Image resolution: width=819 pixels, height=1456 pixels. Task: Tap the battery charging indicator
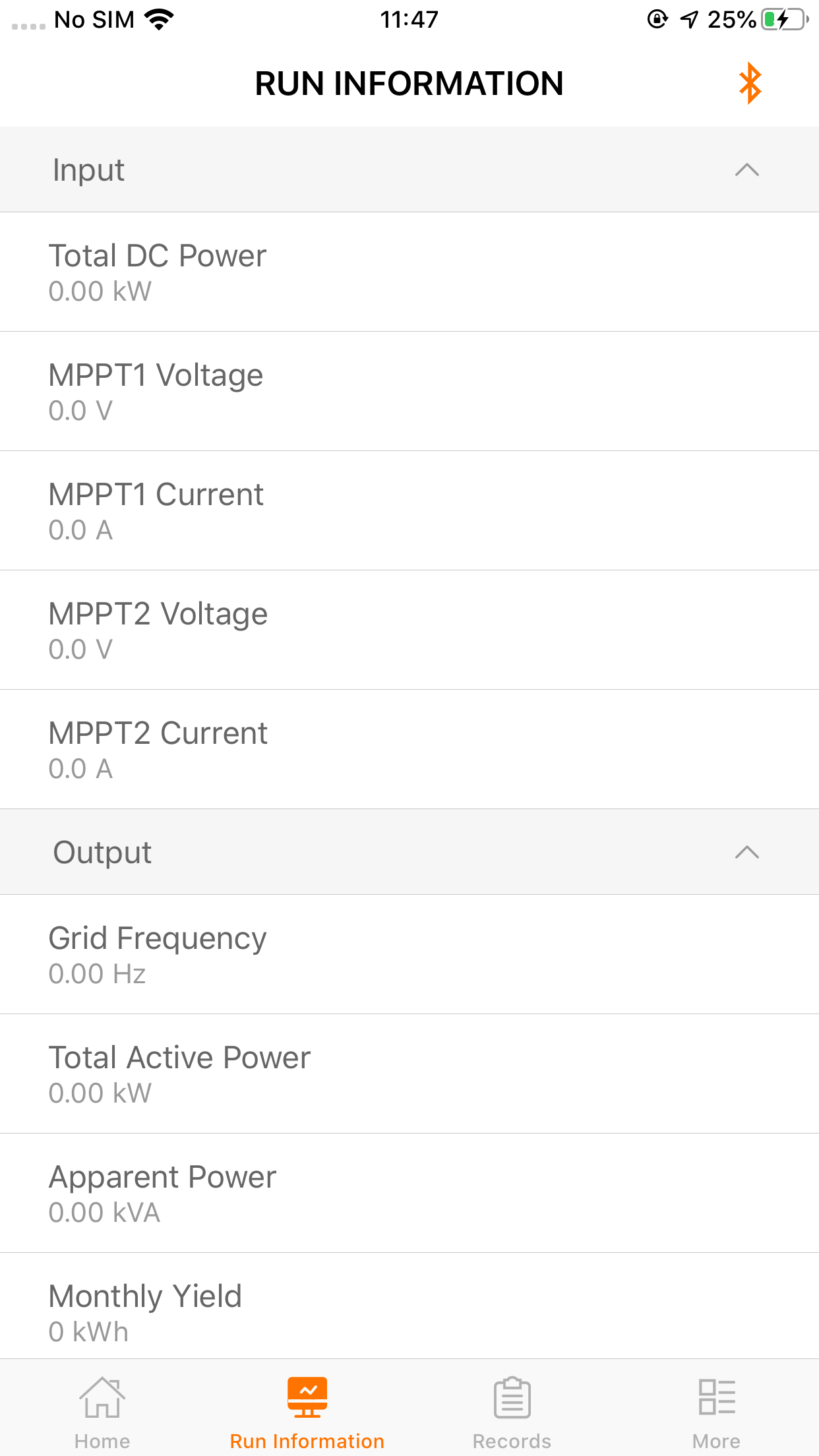pyautogui.click(x=778, y=20)
